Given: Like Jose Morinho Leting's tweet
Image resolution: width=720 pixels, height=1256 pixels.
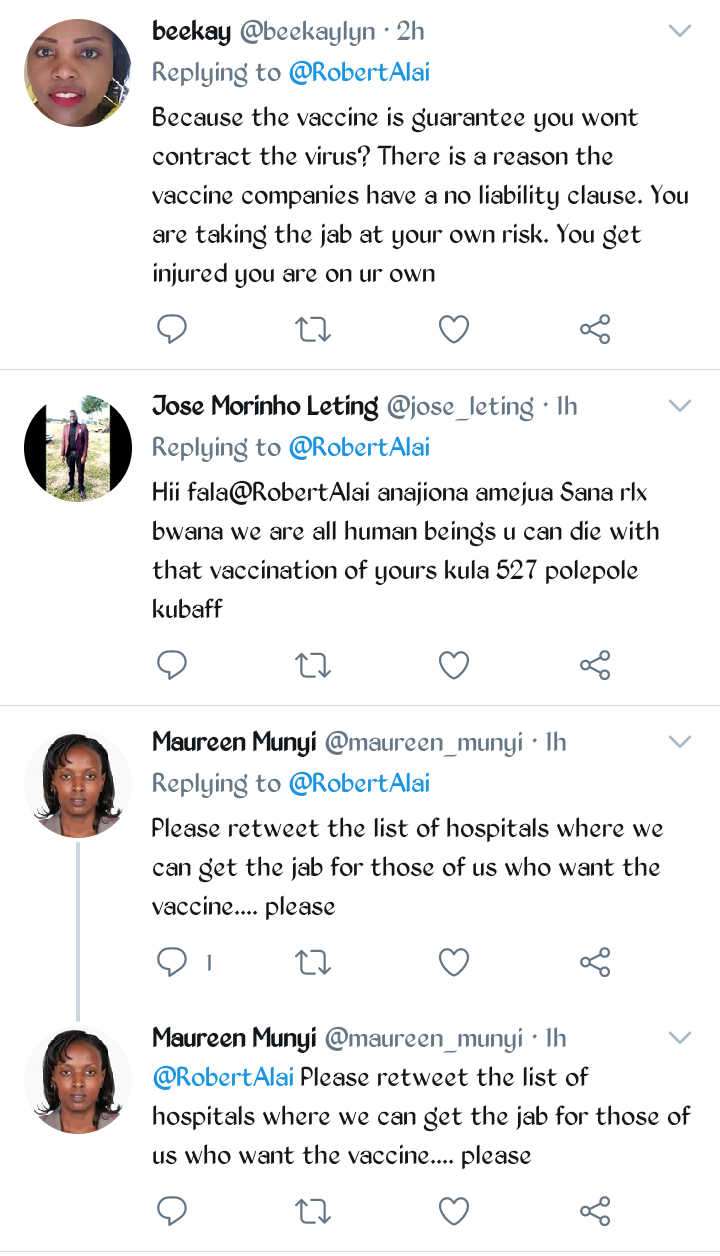Looking at the screenshot, I should [x=454, y=665].
